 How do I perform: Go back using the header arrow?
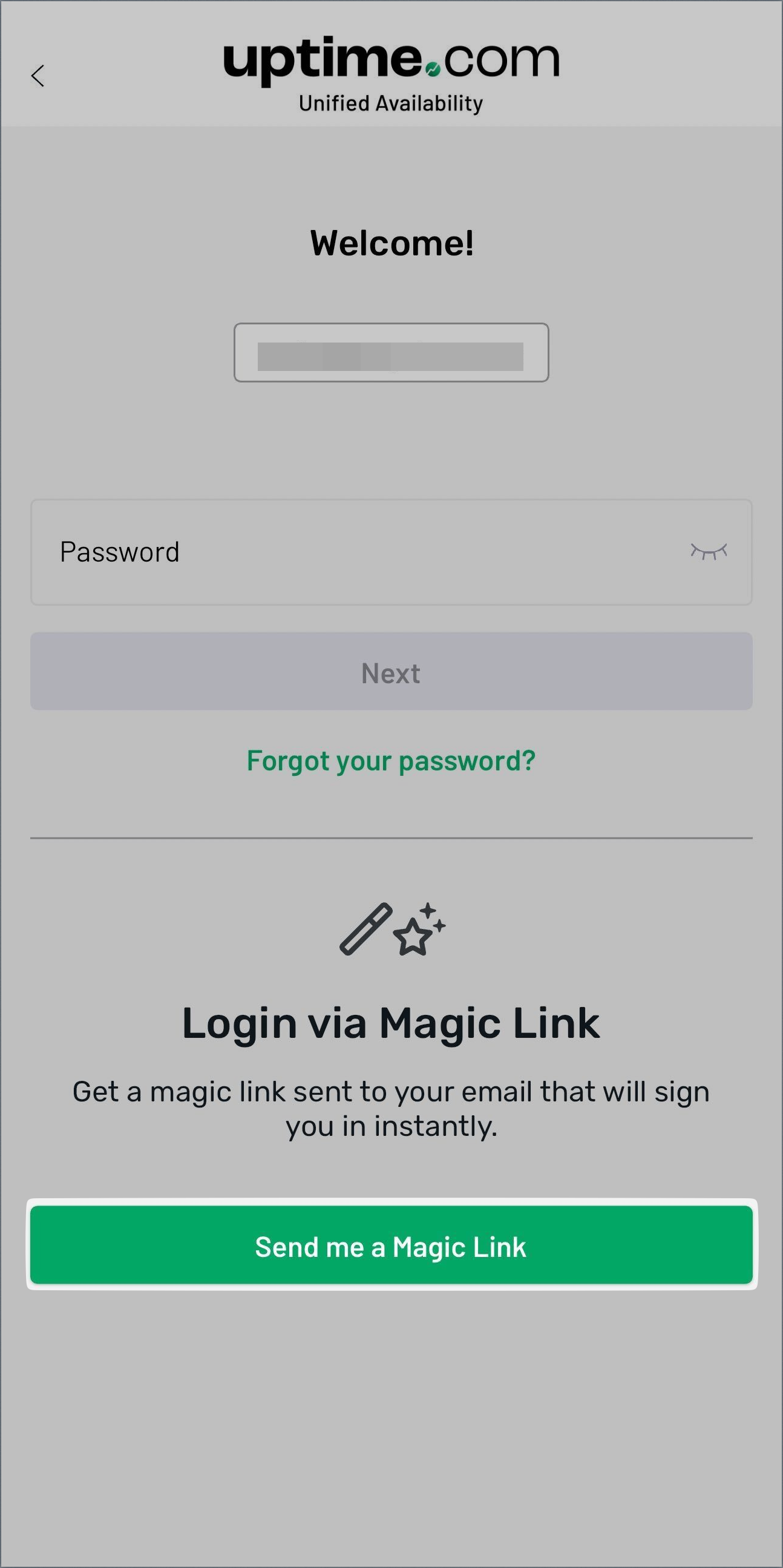(38, 76)
